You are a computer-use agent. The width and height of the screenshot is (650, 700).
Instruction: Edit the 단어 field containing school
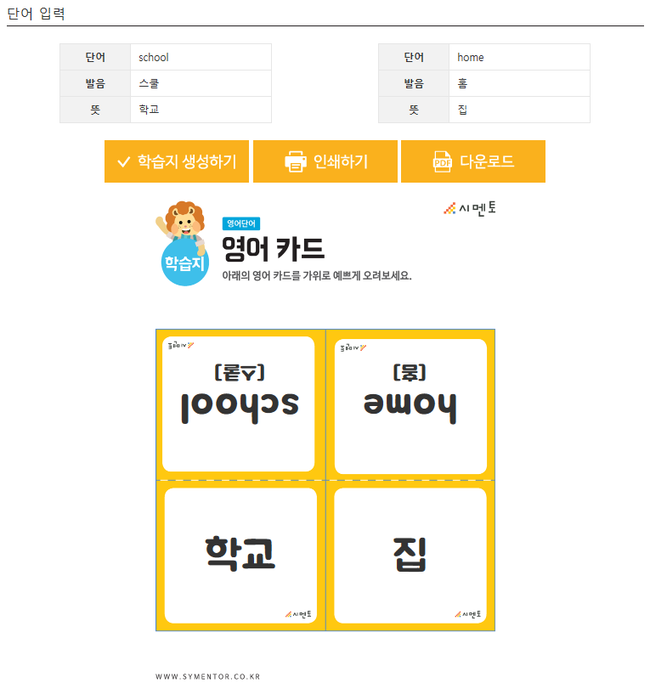pos(200,57)
